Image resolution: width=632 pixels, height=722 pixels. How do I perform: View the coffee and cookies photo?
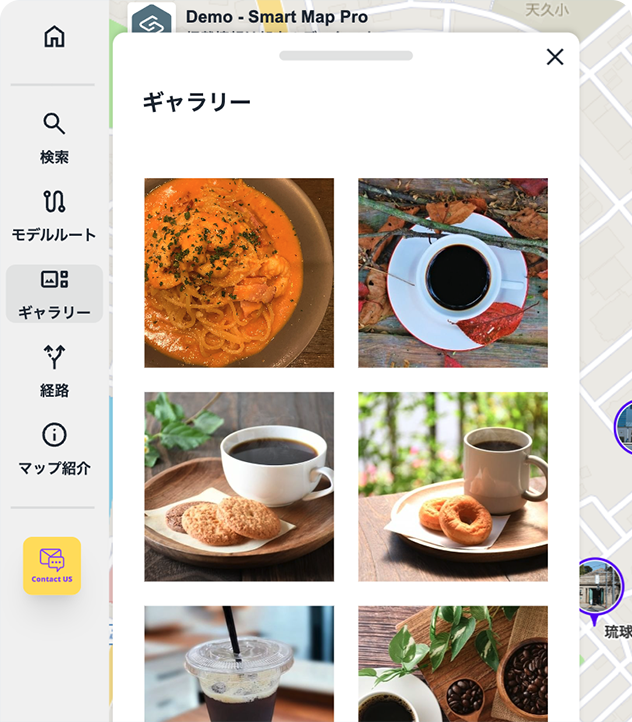[239, 486]
